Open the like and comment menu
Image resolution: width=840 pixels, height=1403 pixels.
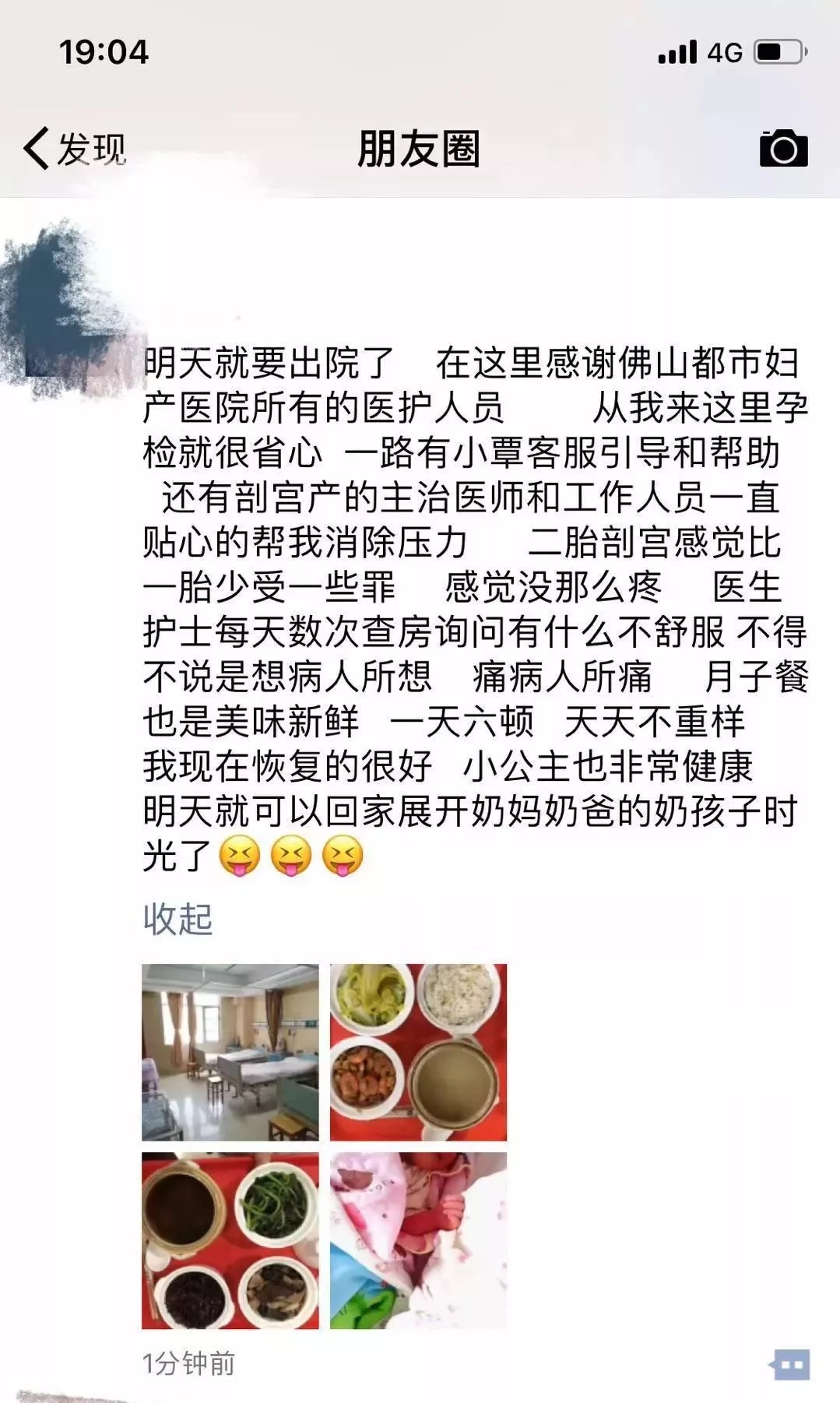(x=790, y=1364)
